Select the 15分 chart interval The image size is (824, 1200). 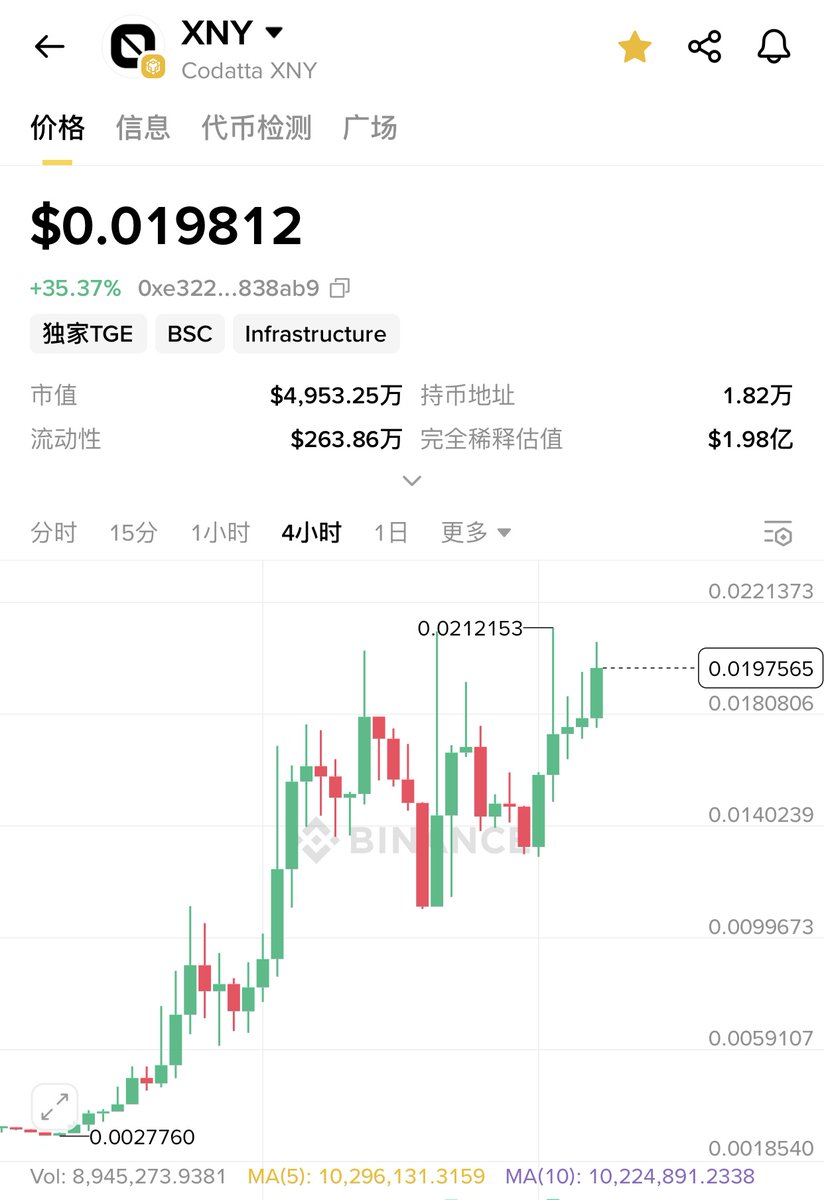coord(134,533)
